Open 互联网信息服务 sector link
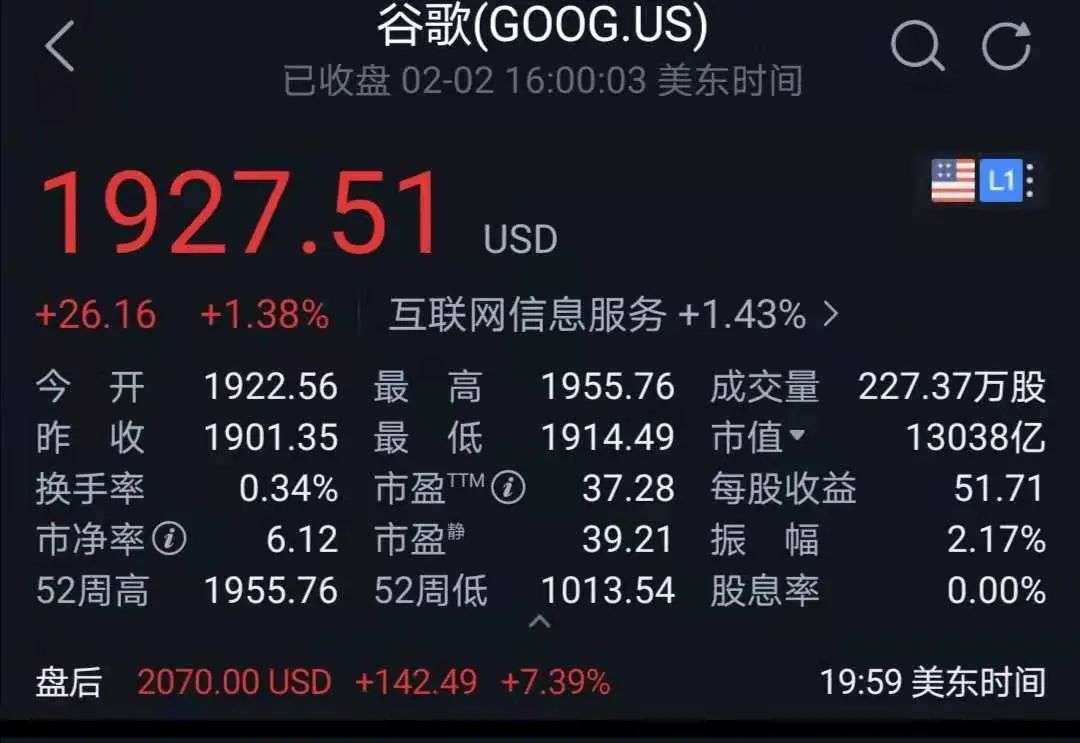The height and width of the screenshot is (743, 1080). tap(612, 316)
